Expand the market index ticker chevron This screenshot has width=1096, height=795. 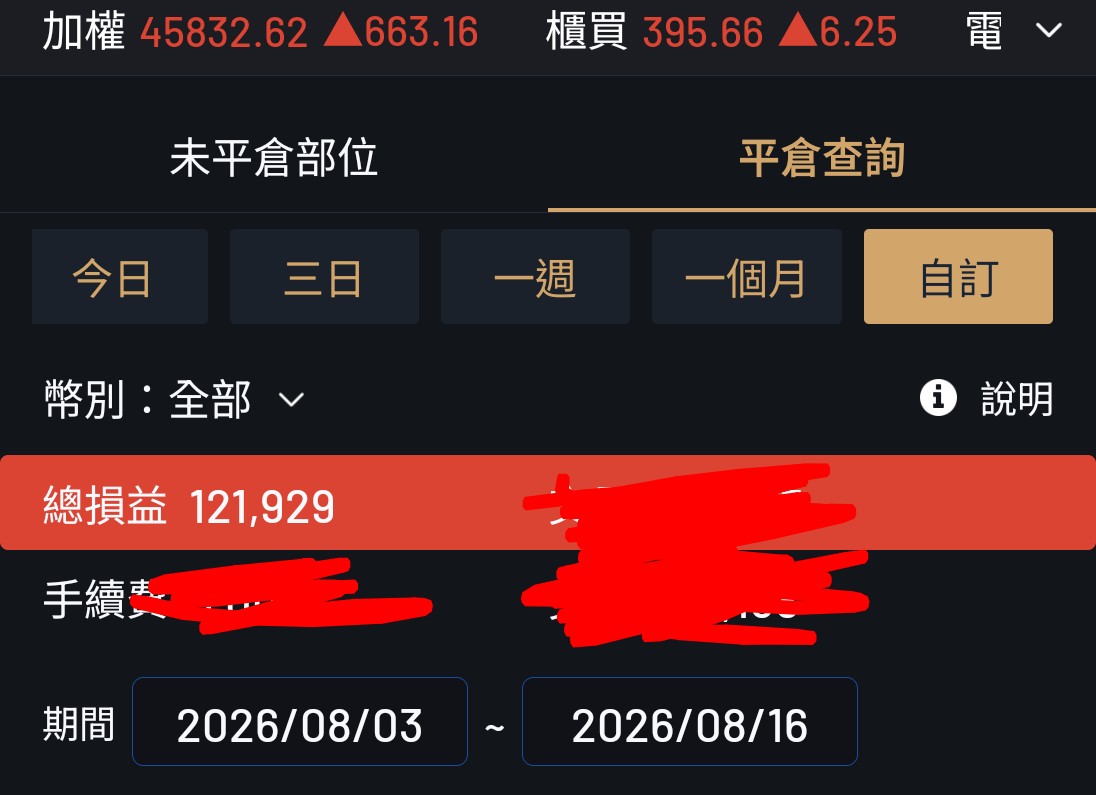(1048, 31)
